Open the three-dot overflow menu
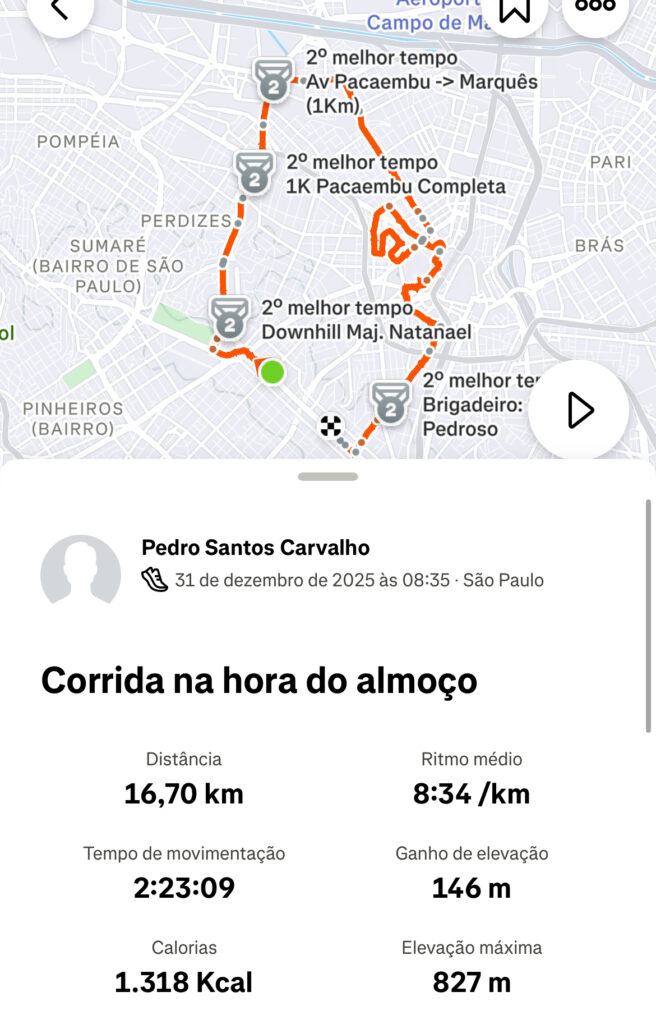656x1024 pixels. point(596,7)
